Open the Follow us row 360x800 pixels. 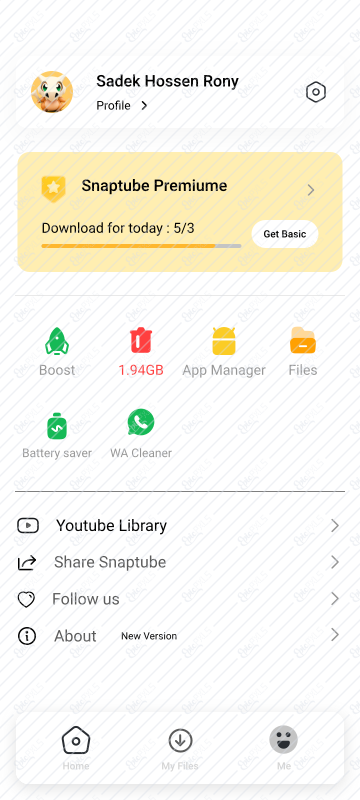178,598
